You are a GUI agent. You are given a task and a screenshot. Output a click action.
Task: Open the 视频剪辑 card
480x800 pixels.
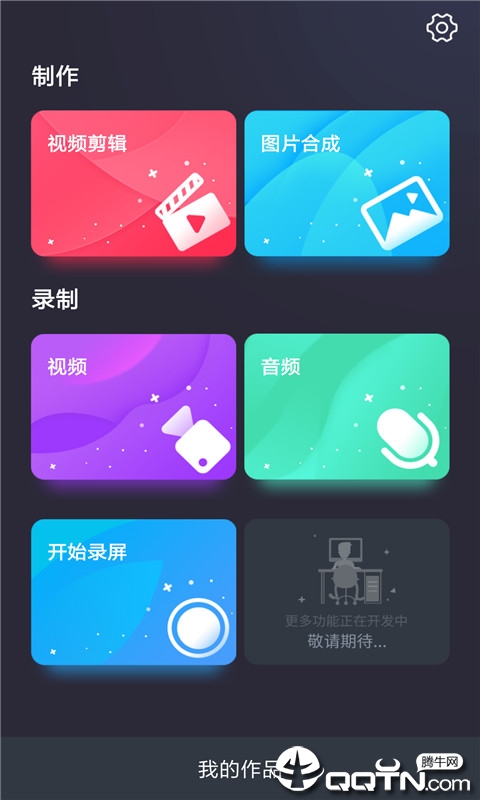pos(134,183)
